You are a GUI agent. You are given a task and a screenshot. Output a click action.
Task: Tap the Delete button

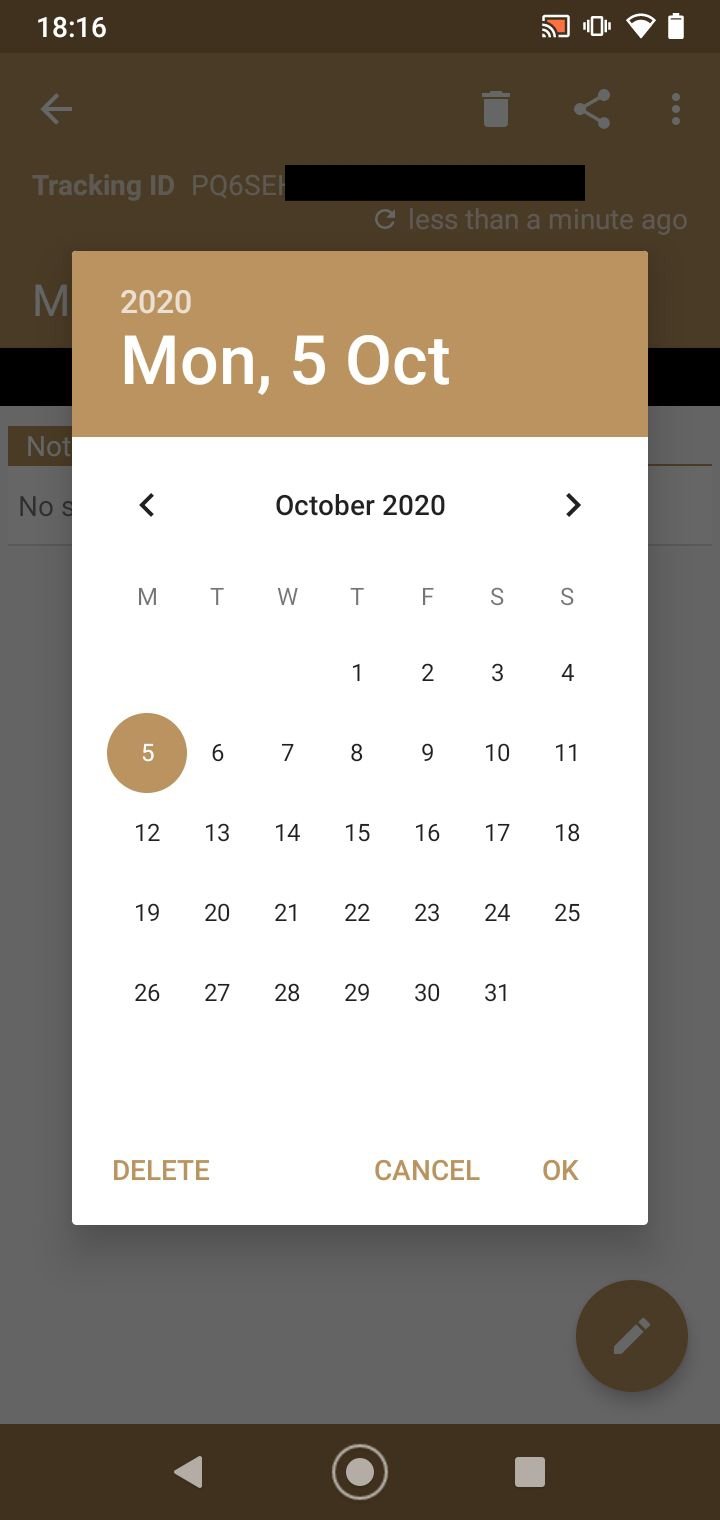[161, 1170]
